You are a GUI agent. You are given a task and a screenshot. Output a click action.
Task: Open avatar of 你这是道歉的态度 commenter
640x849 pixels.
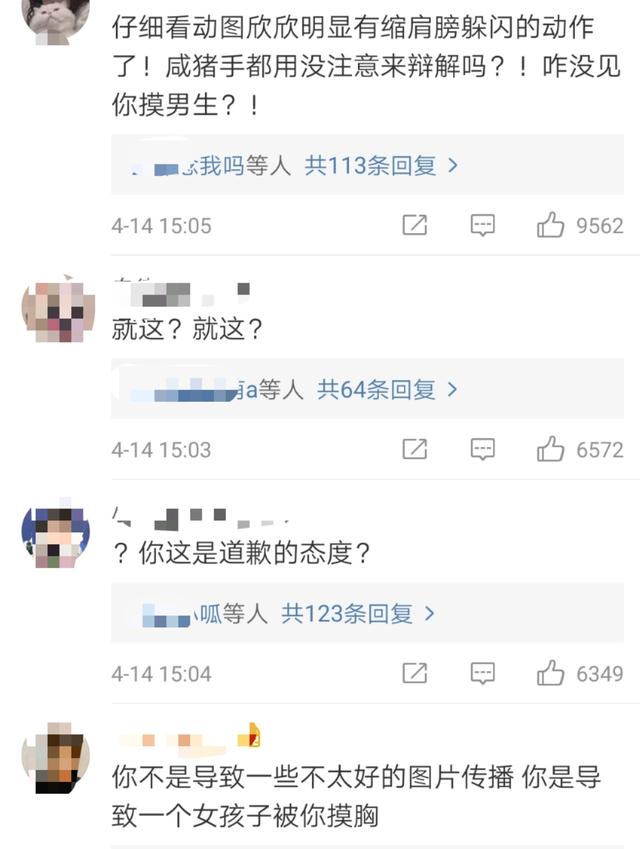(56, 534)
